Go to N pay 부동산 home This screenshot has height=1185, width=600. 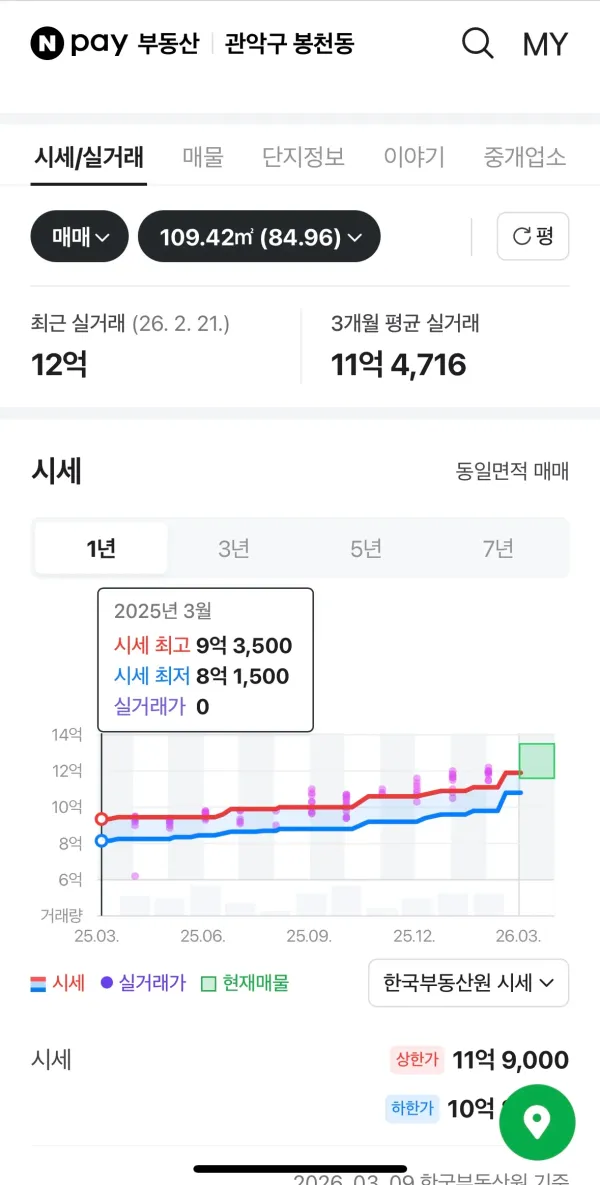[x=115, y=44]
